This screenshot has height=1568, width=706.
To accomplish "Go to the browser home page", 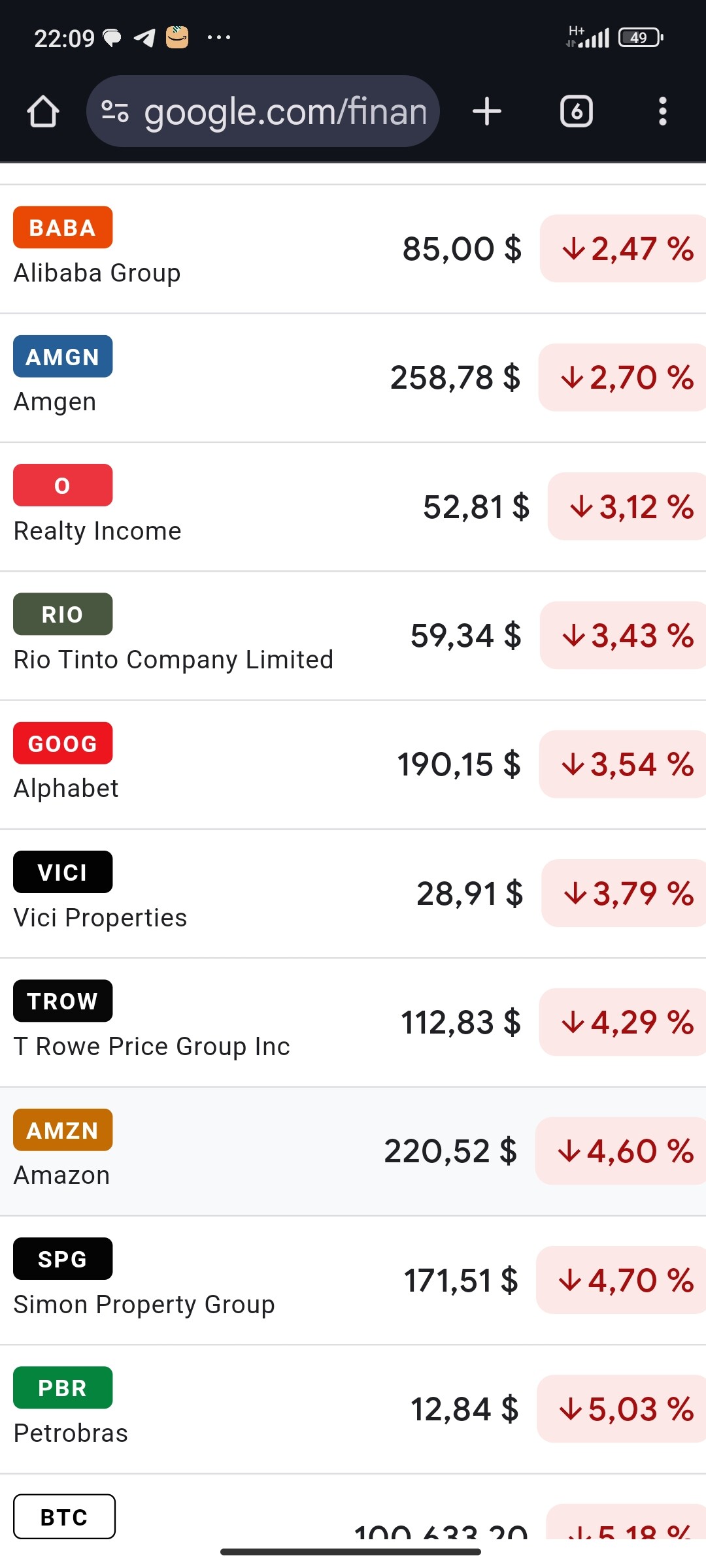I will (43, 111).
